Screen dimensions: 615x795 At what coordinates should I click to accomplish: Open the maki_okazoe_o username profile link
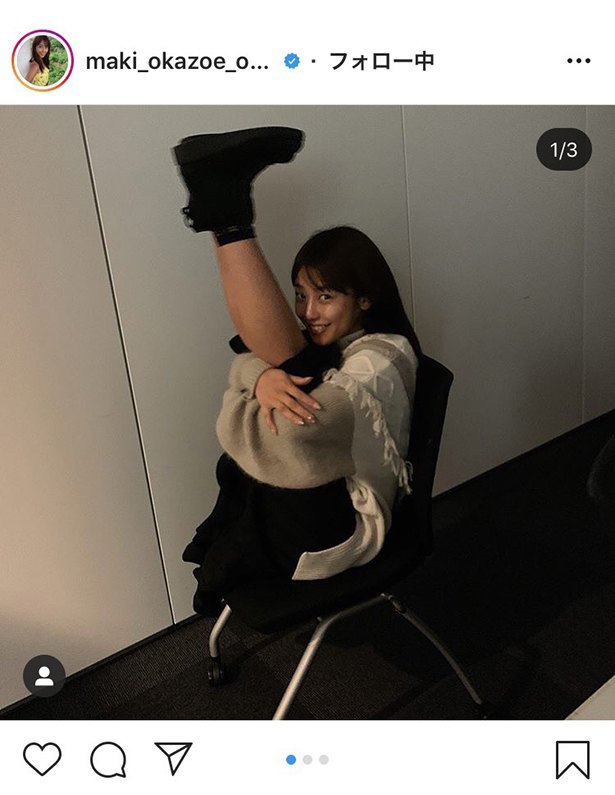coord(178,61)
